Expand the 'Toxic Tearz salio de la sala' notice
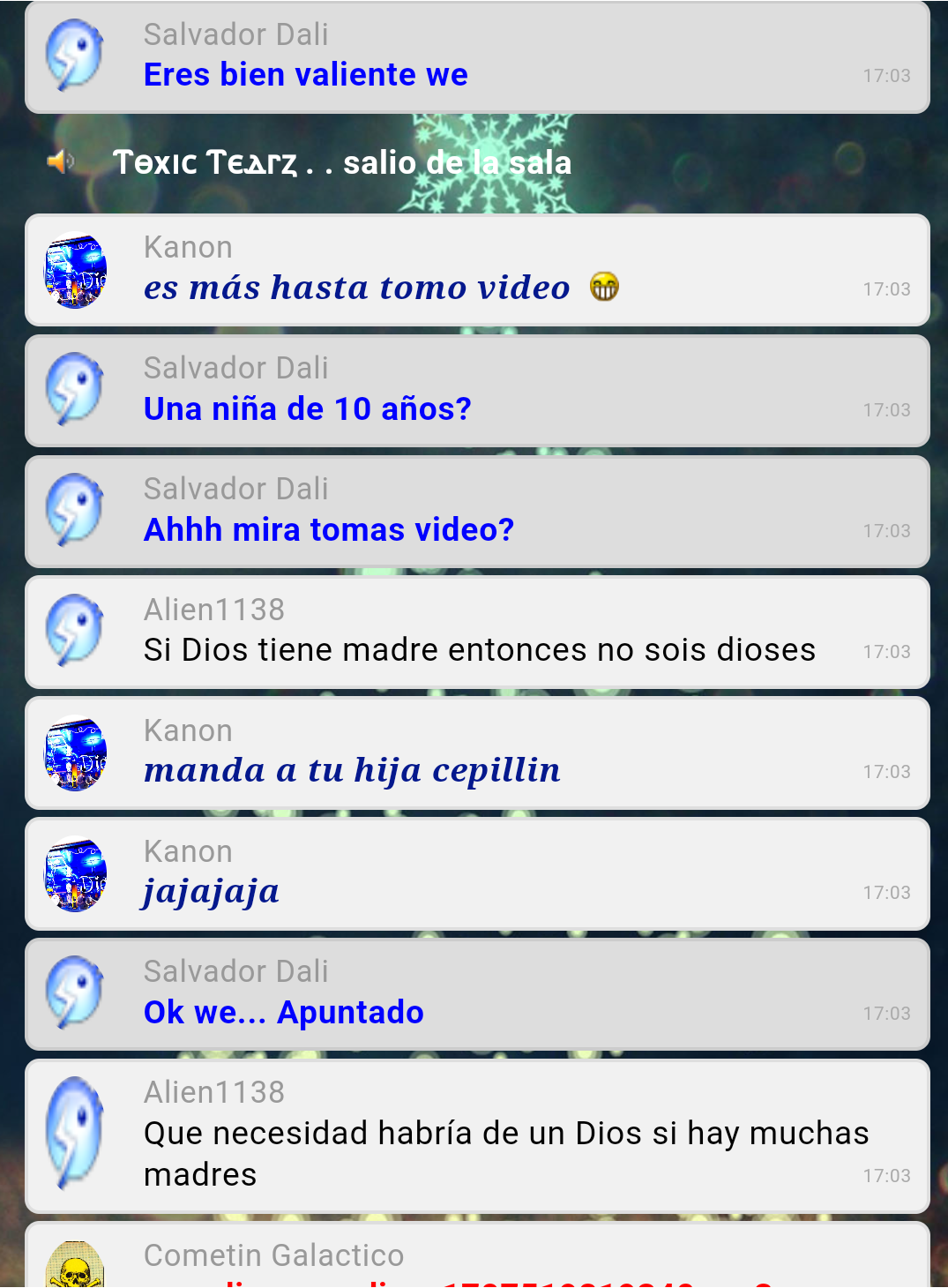The height and width of the screenshot is (1288, 948). coord(343,162)
